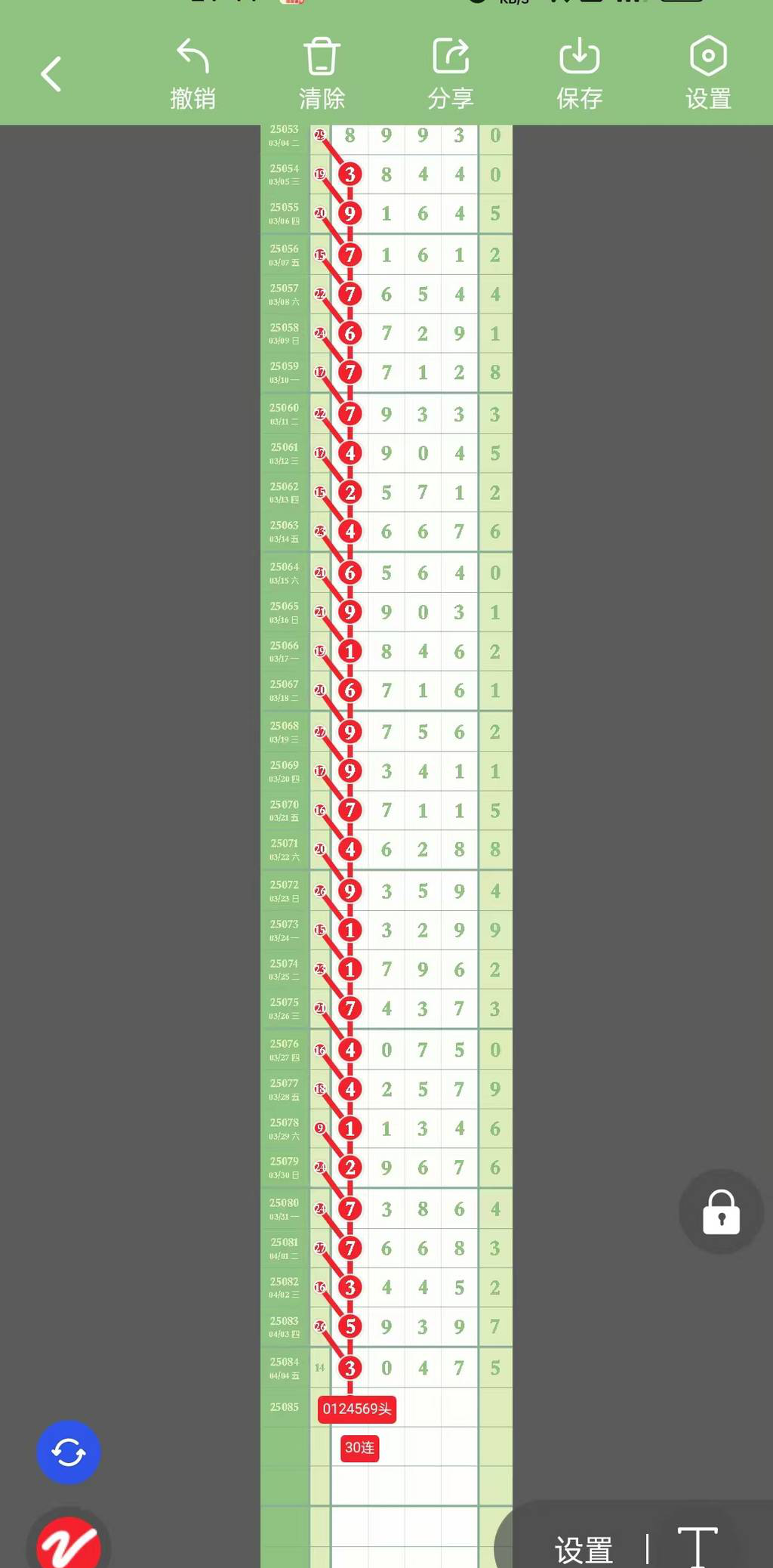773x1568 pixels.
Task: Tap the red V app icon
Action: click(x=69, y=1545)
